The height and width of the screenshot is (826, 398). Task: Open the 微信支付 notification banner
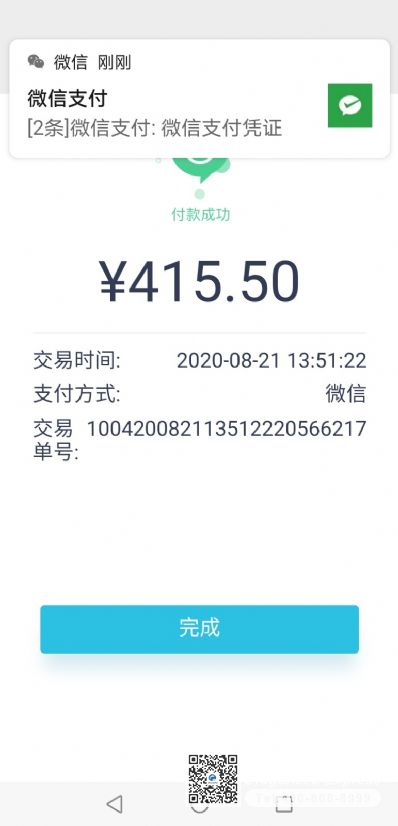[200, 99]
